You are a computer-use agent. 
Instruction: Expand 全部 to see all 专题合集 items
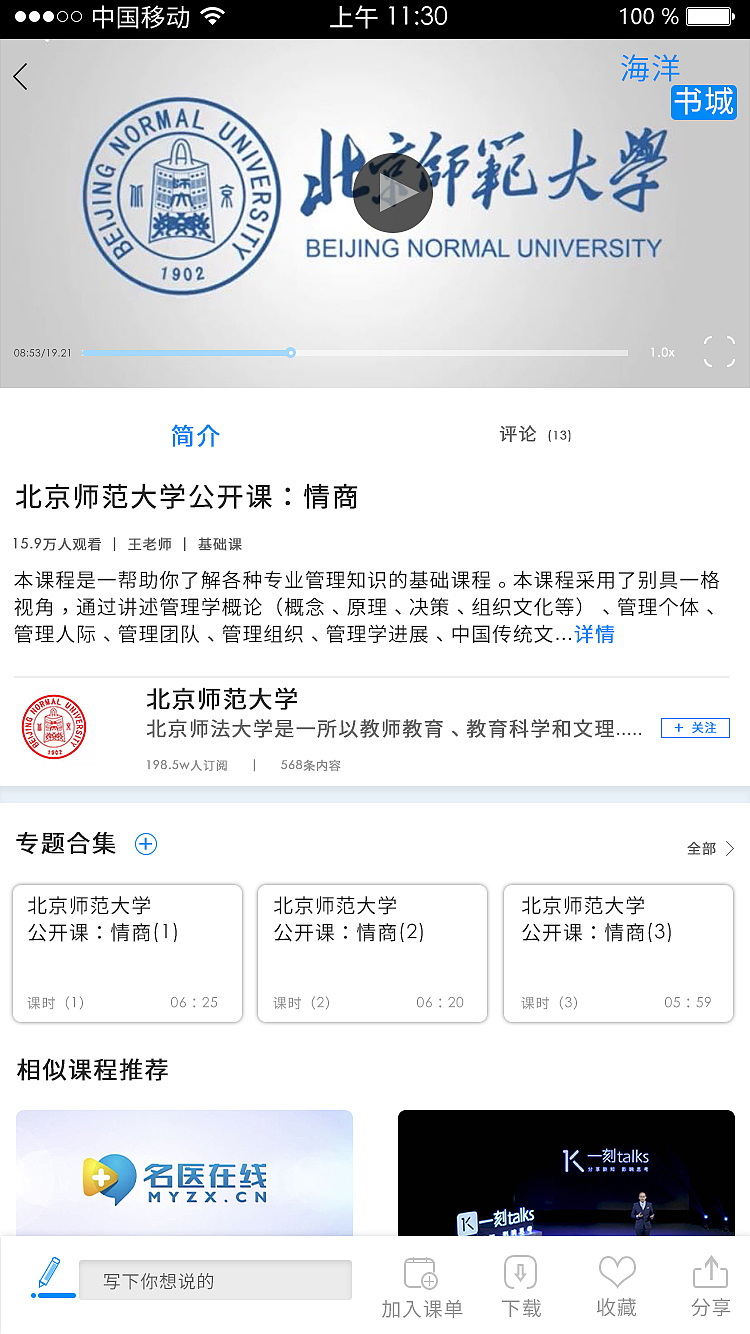tap(707, 848)
